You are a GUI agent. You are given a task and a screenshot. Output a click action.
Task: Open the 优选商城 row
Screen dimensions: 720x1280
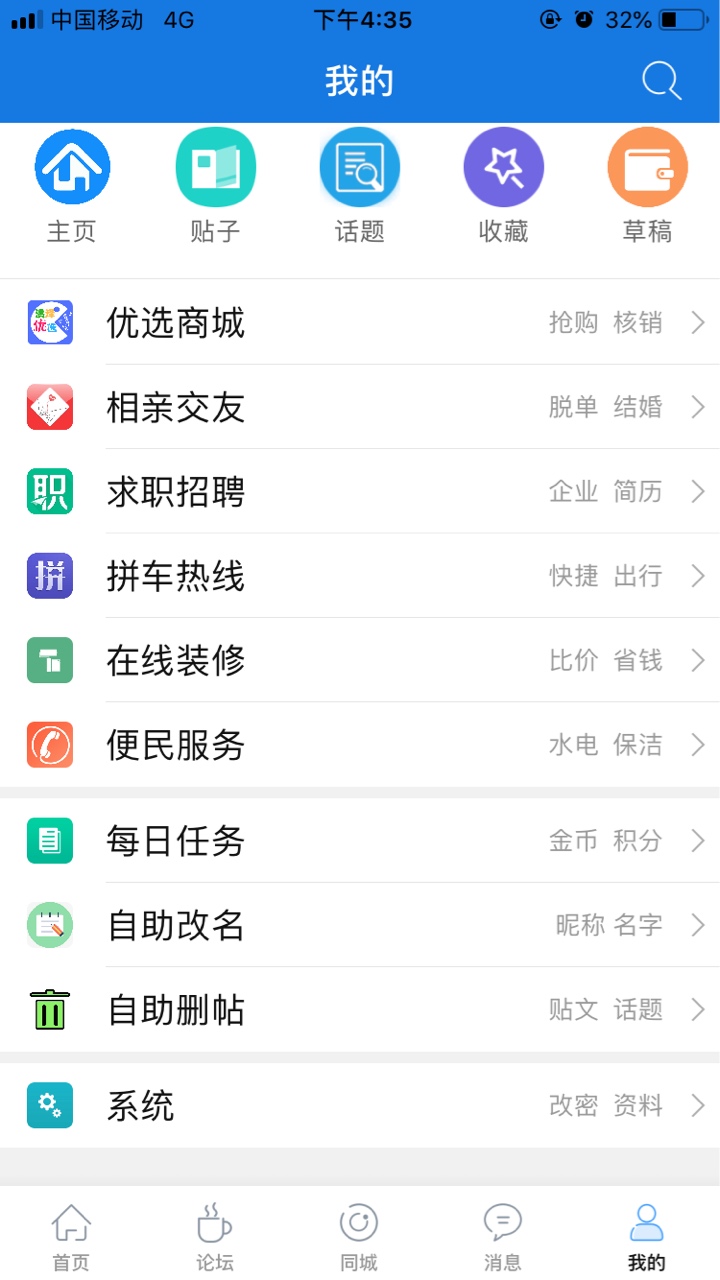360,322
